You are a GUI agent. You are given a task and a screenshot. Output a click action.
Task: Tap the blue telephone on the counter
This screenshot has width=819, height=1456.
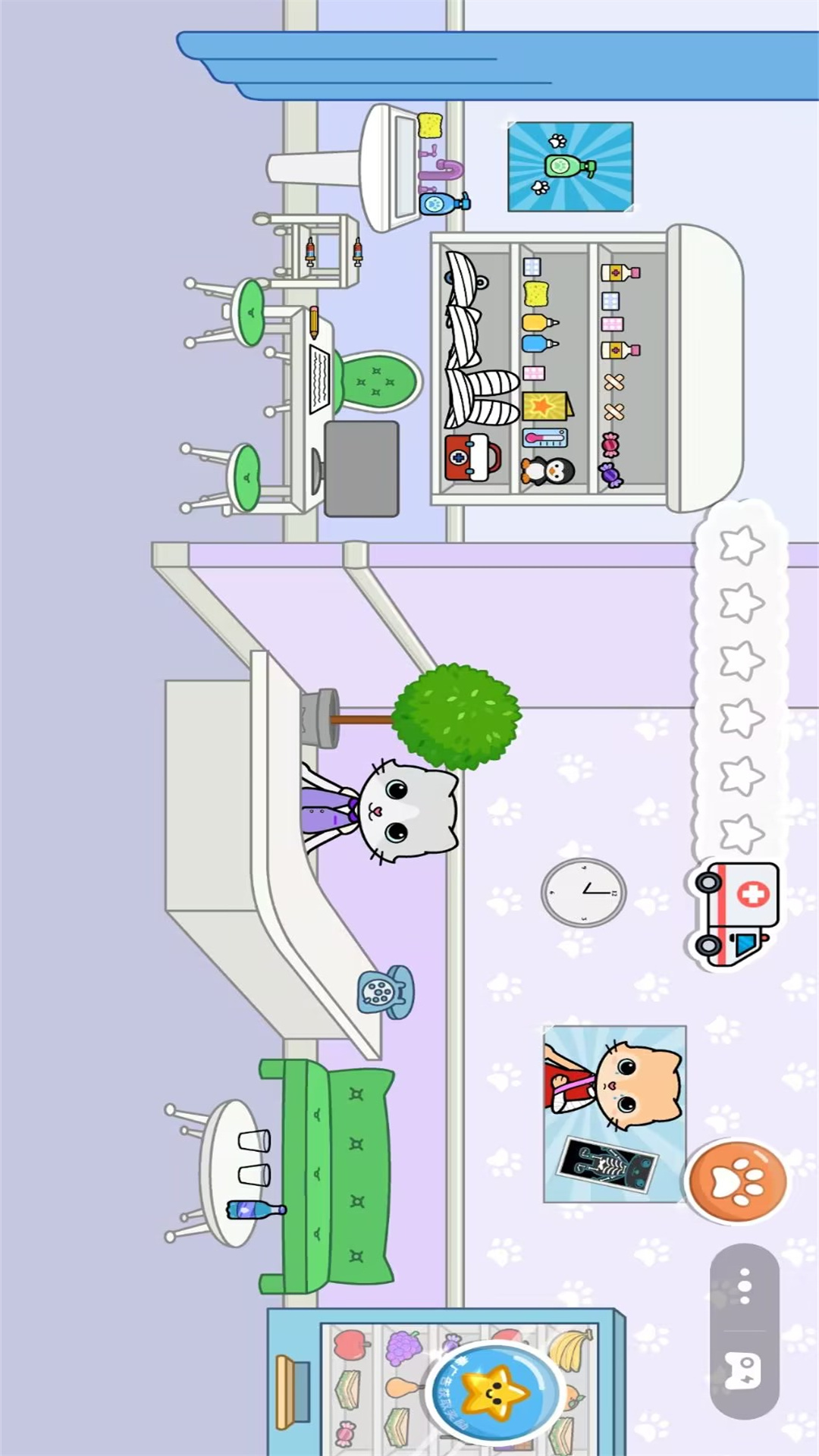[x=385, y=992]
